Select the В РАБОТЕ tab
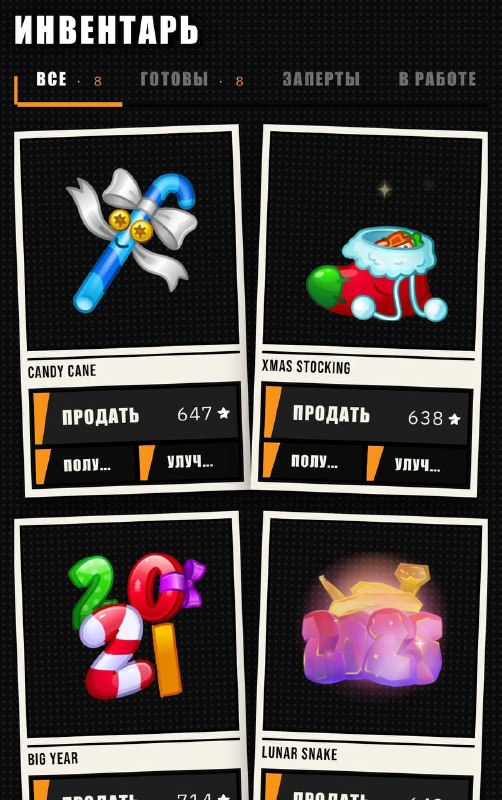 pos(437,79)
